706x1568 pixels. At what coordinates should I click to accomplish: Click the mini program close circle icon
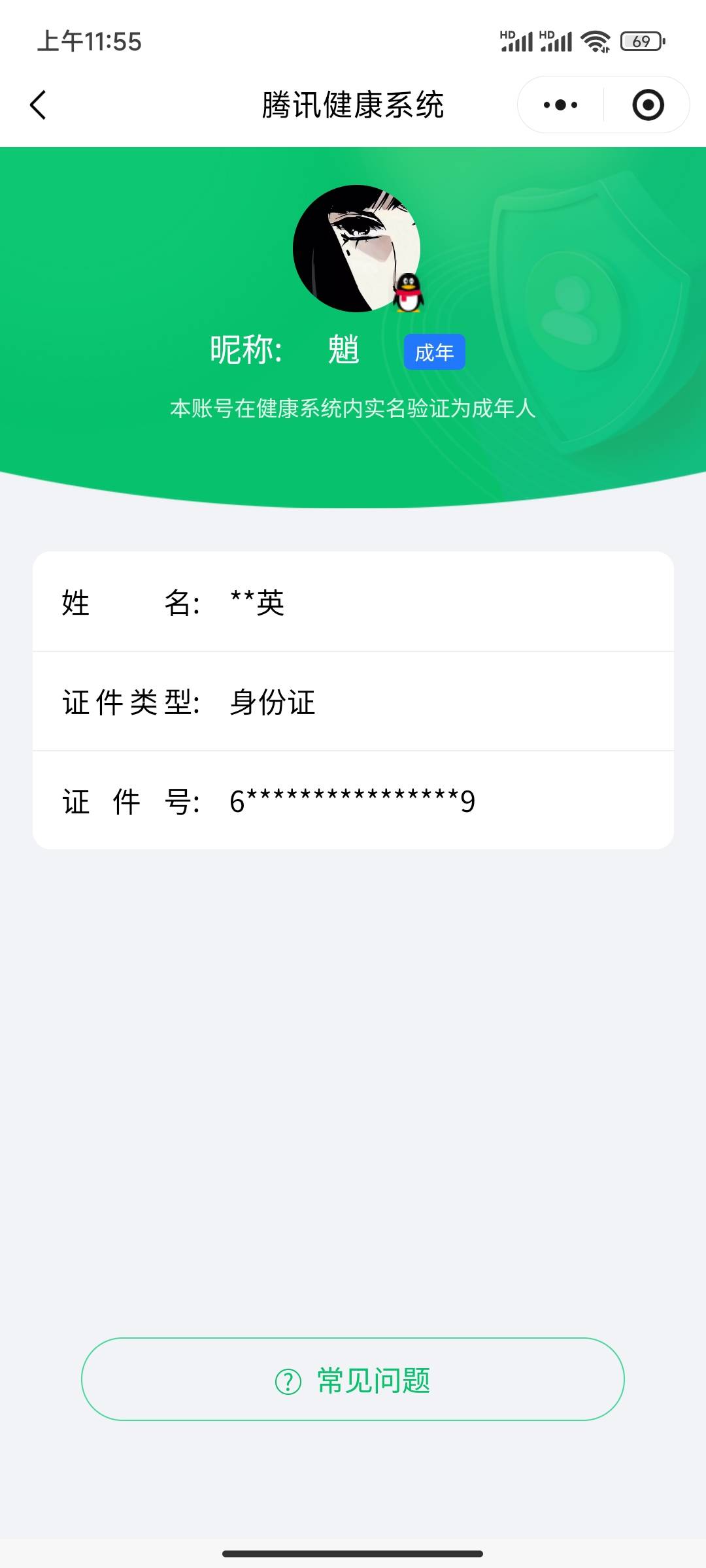pyautogui.click(x=648, y=105)
